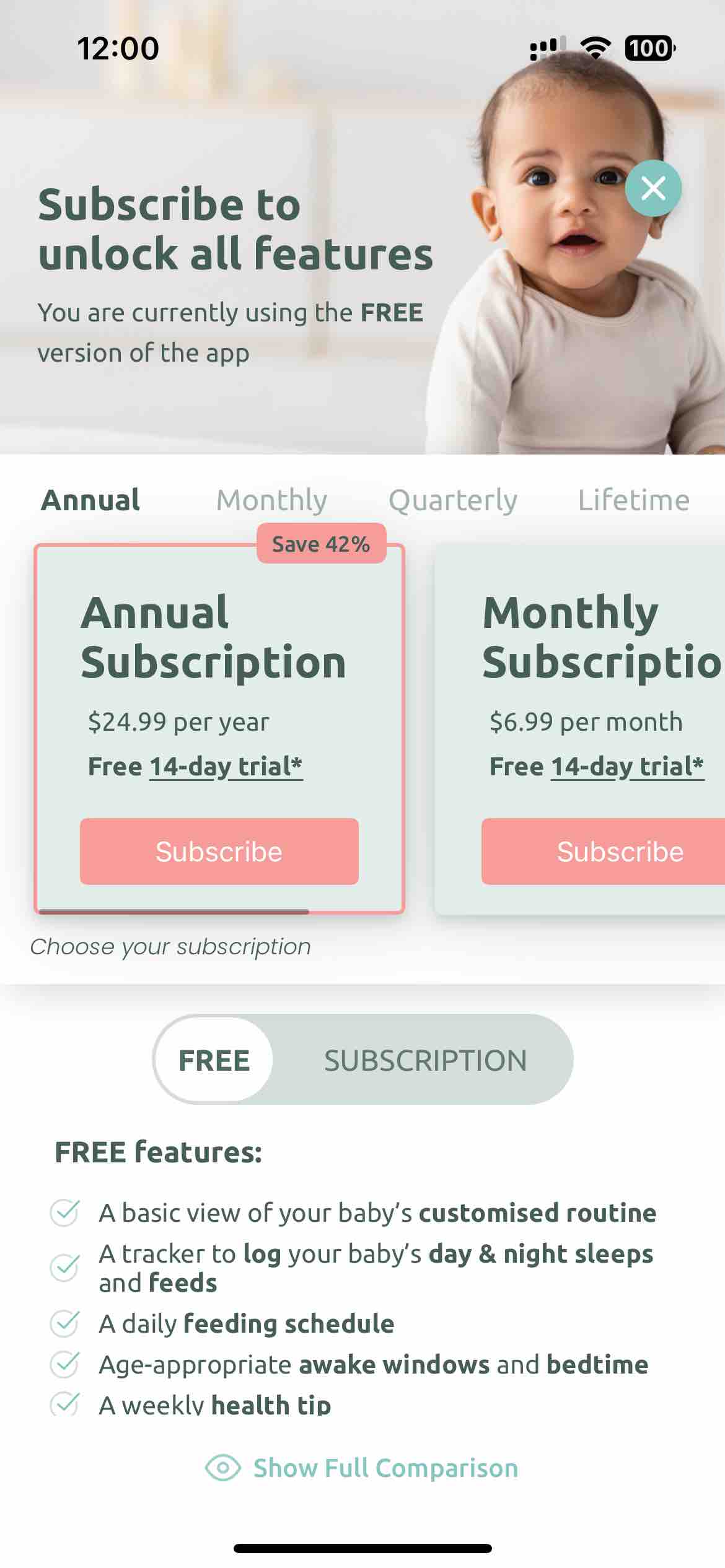This screenshot has height=1568, width=725.
Task: Switch to the Lifetime tab
Action: (633, 500)
